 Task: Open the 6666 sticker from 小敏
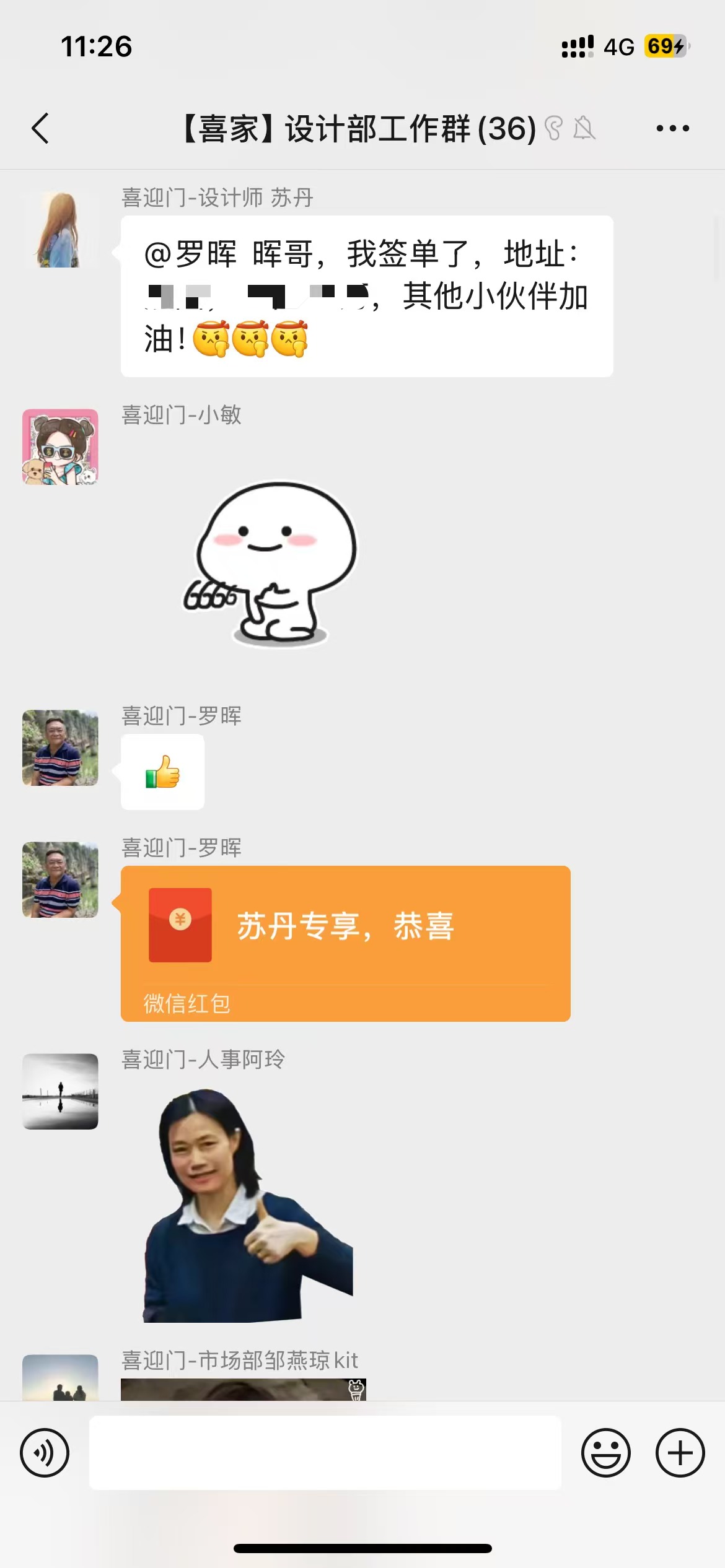(x=271, y=564)
